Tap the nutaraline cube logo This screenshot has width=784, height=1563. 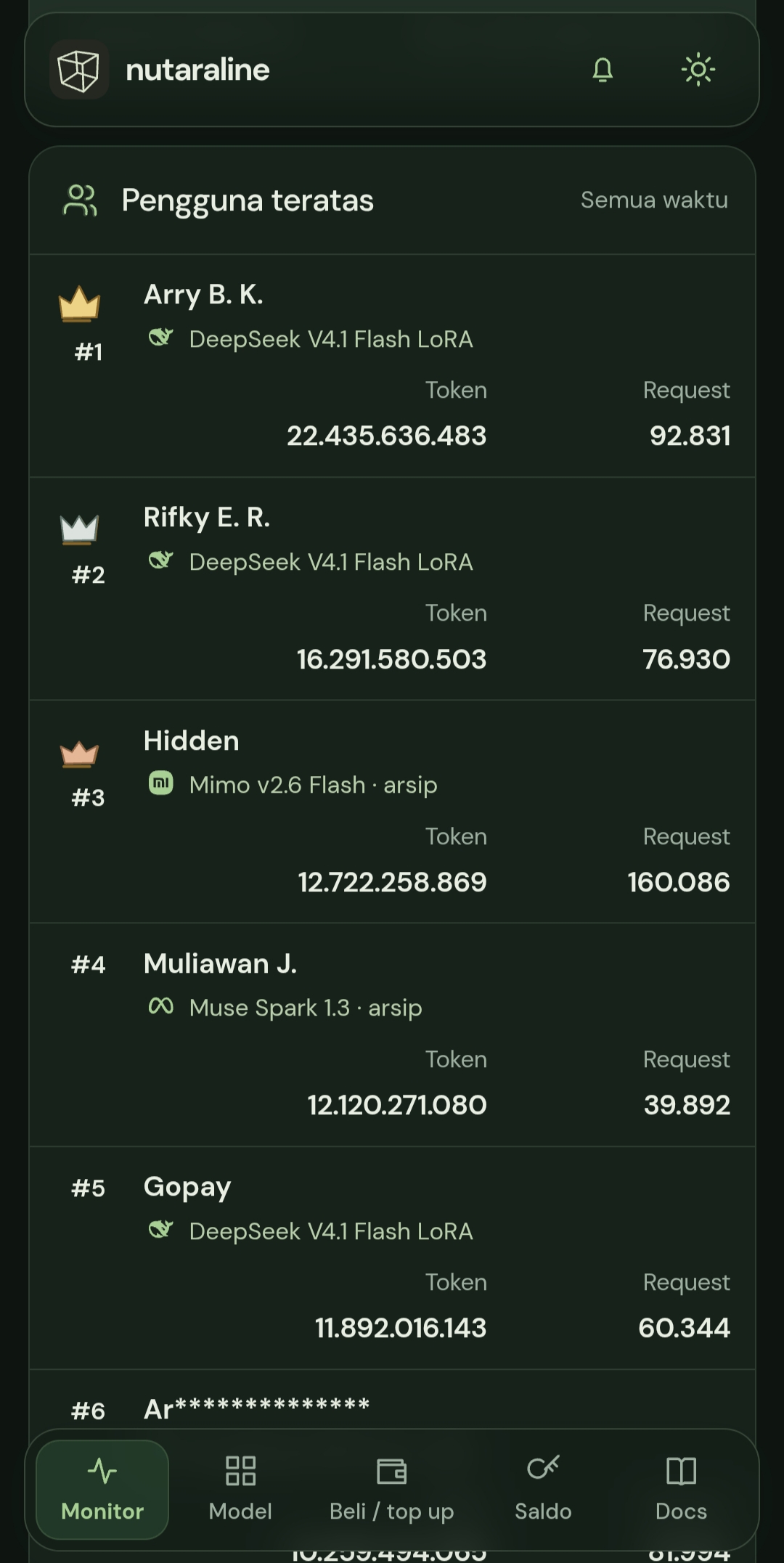click(79, 70)
